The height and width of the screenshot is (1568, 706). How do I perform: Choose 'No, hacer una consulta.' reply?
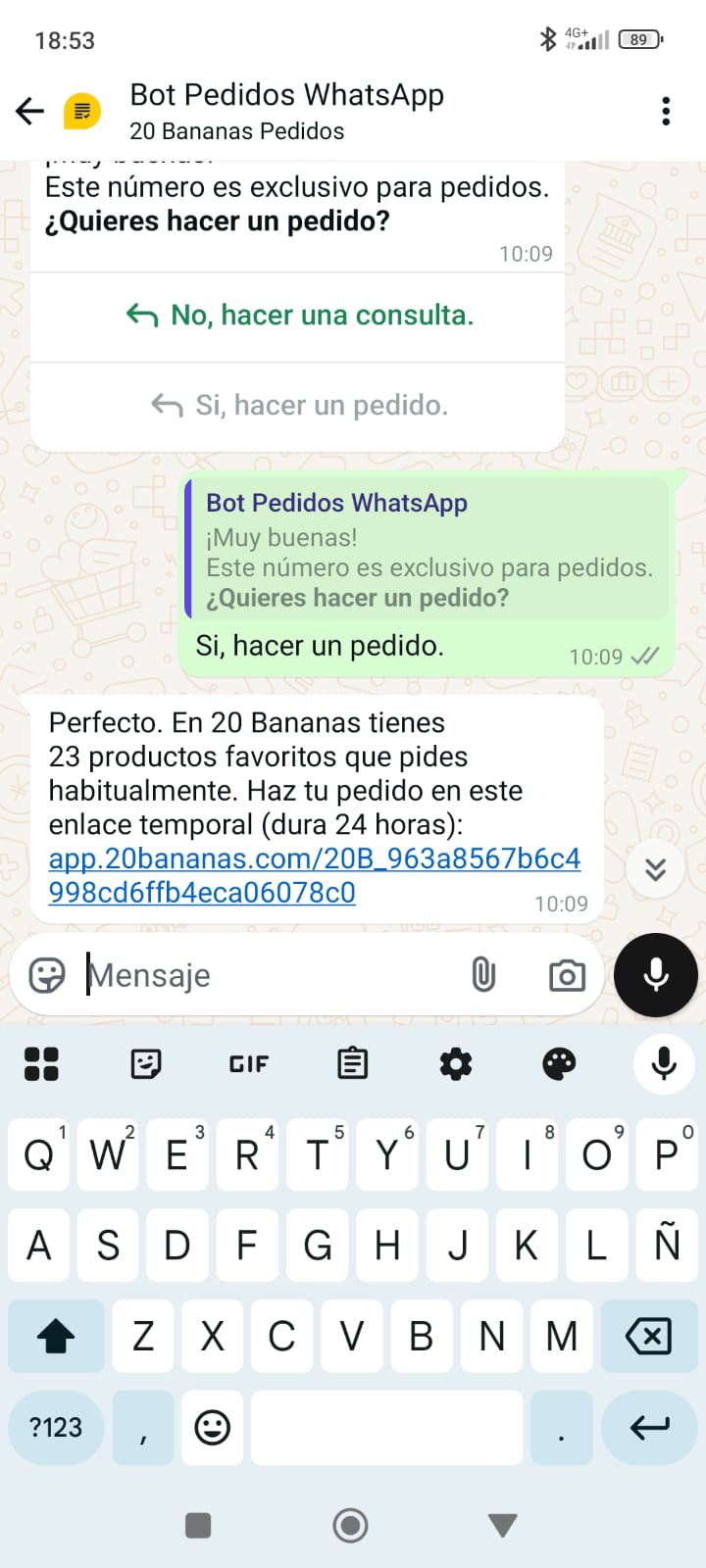coord(299,316)
